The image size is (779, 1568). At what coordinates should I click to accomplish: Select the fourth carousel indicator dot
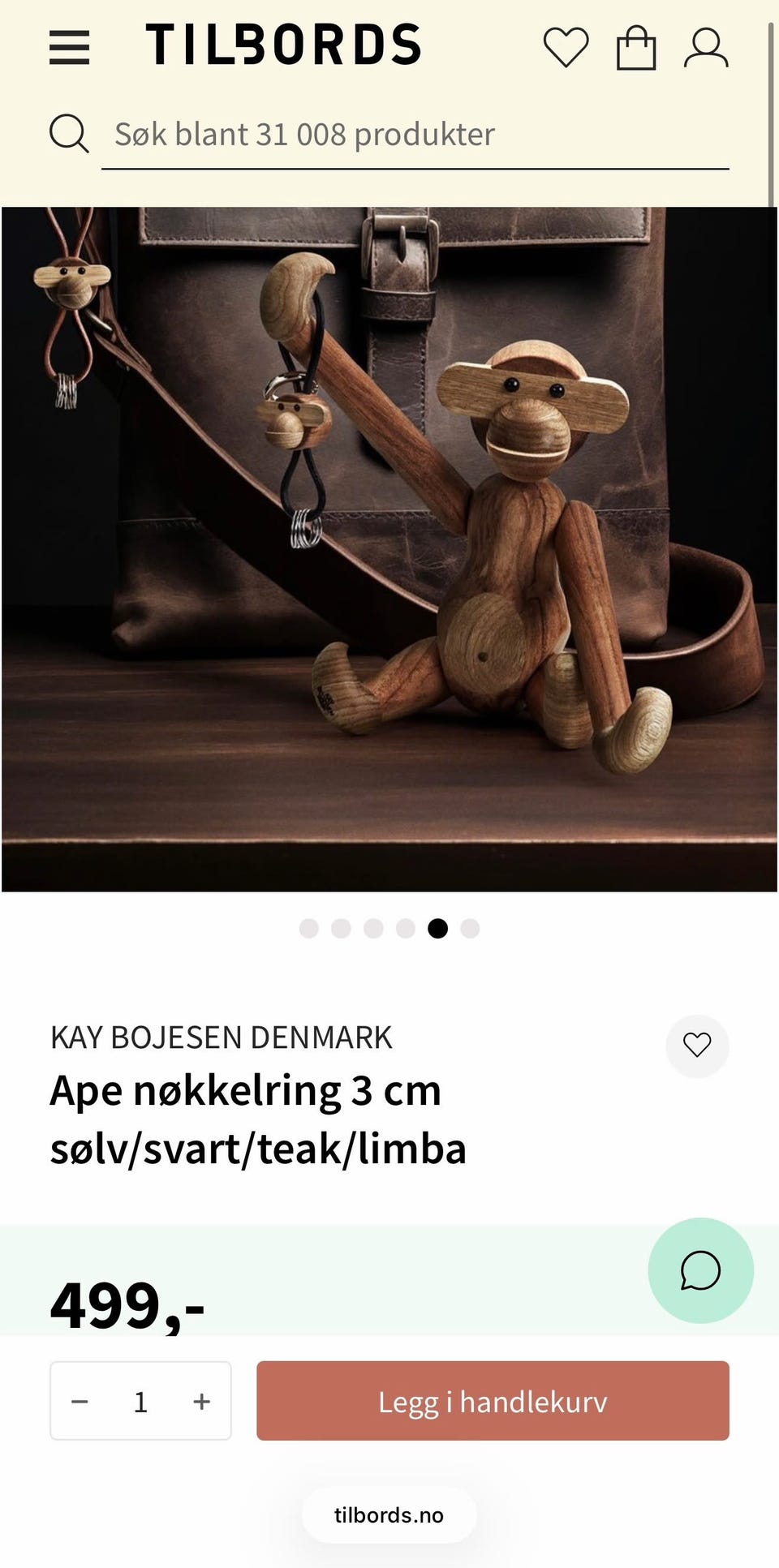405,929
